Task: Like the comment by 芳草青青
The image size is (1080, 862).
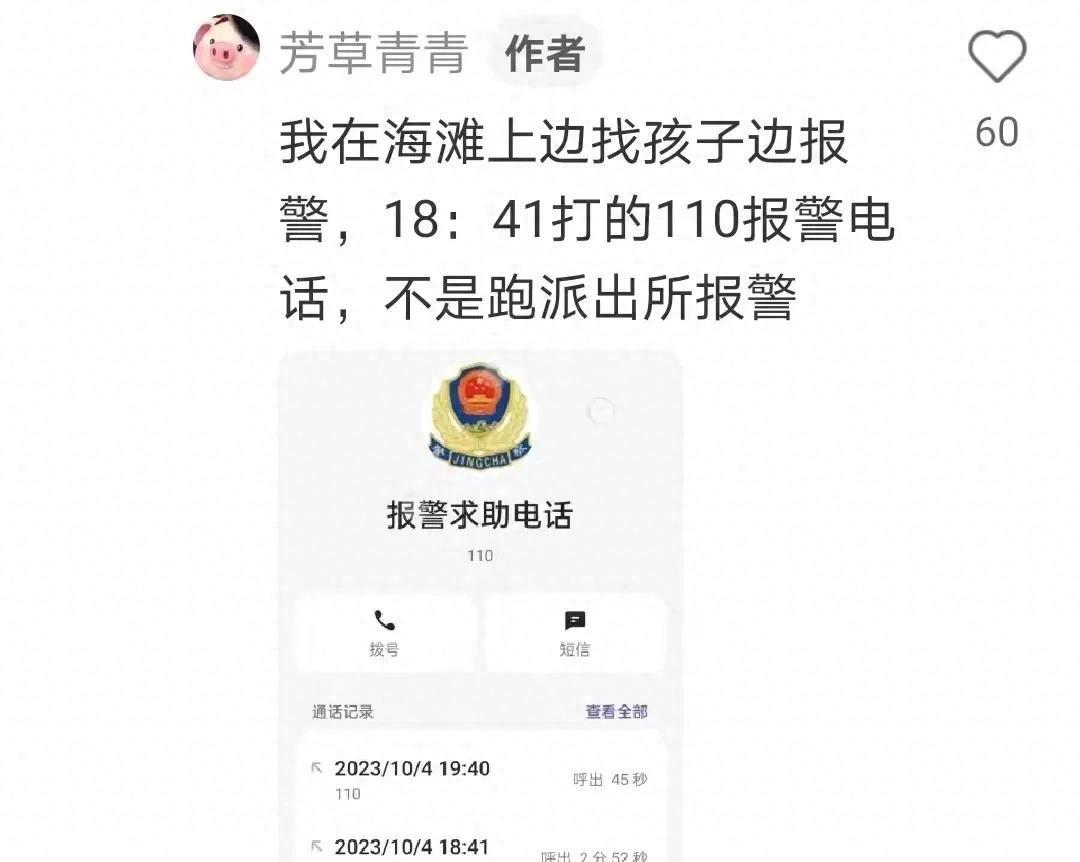Action: coord(997,57)
